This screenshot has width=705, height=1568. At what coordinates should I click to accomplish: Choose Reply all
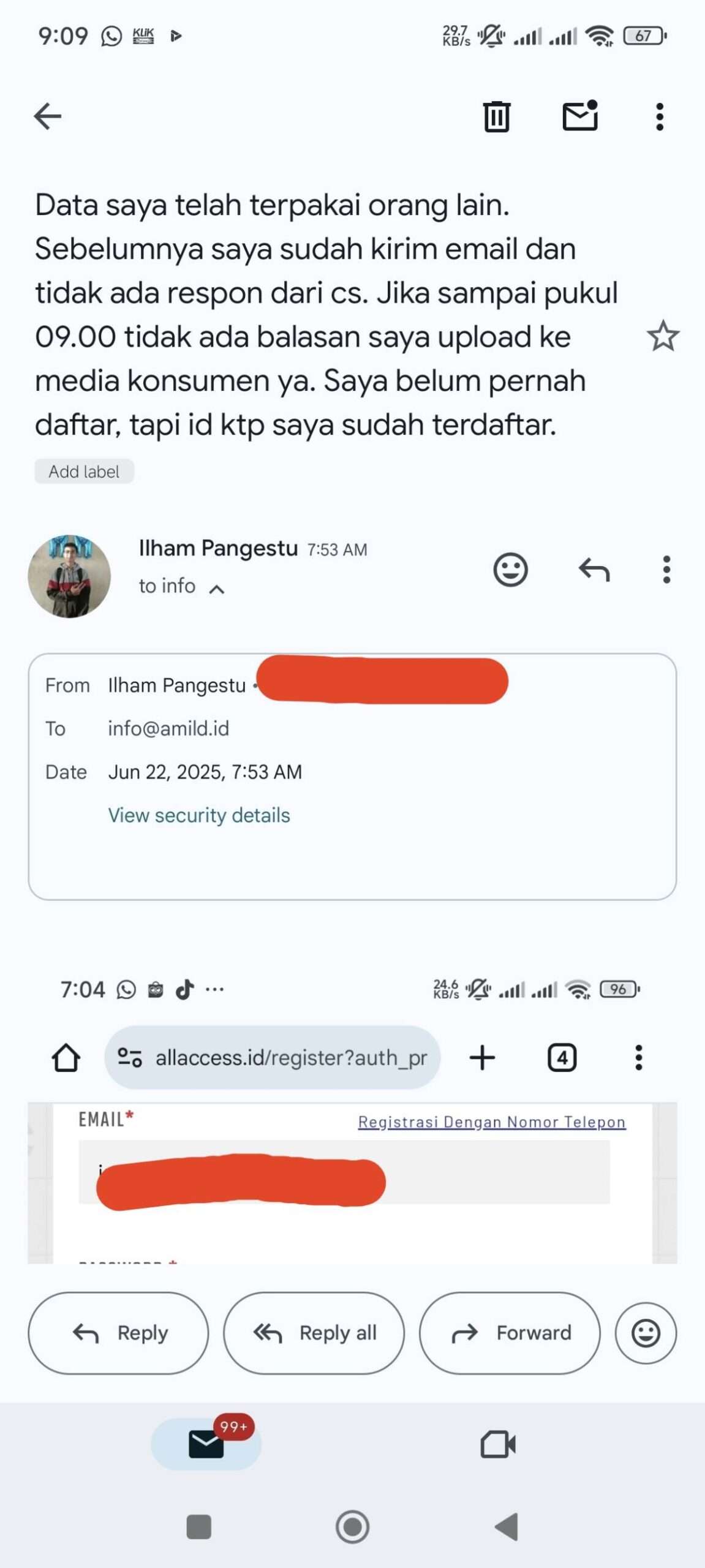[314, 1333]
